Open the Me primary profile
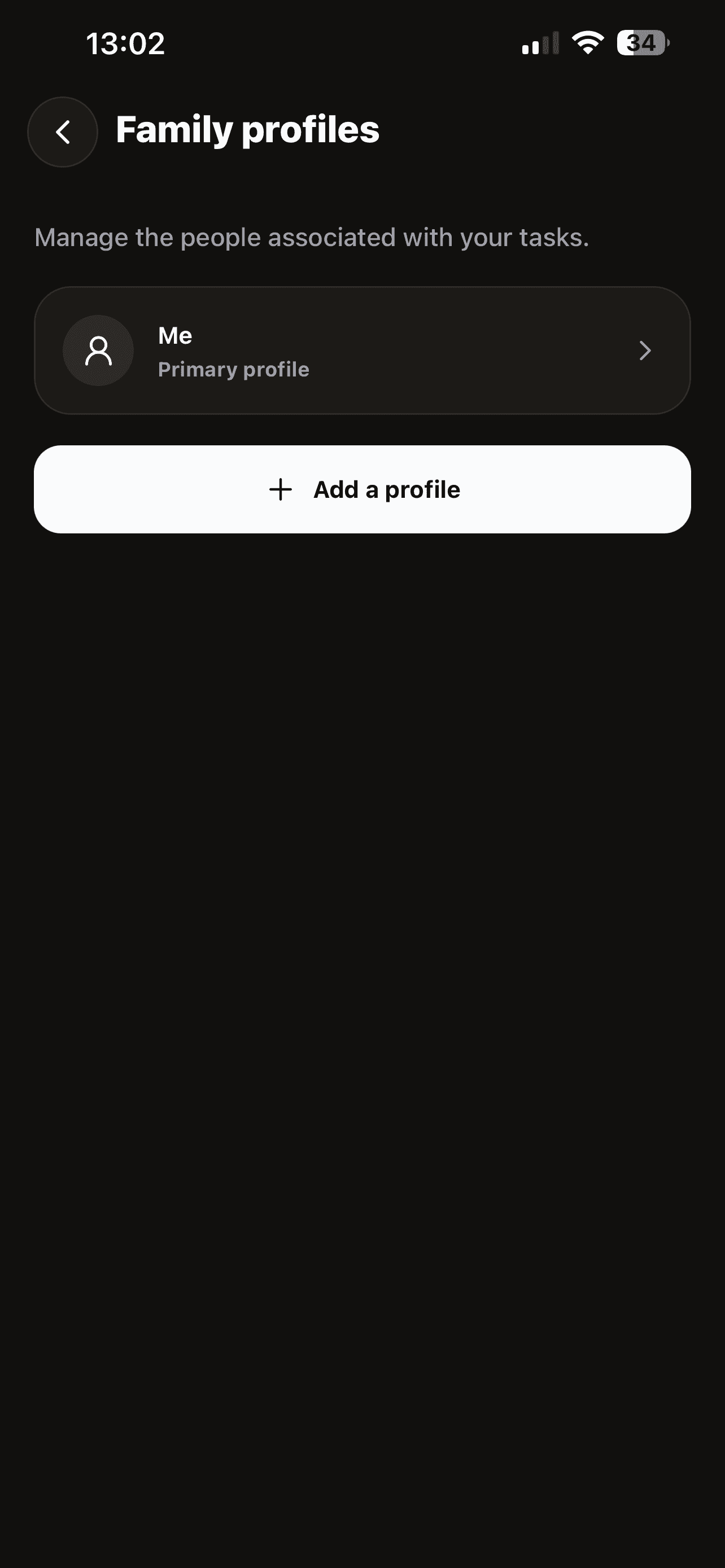This screenshot has width=725, height=1568. click(362, 351)
